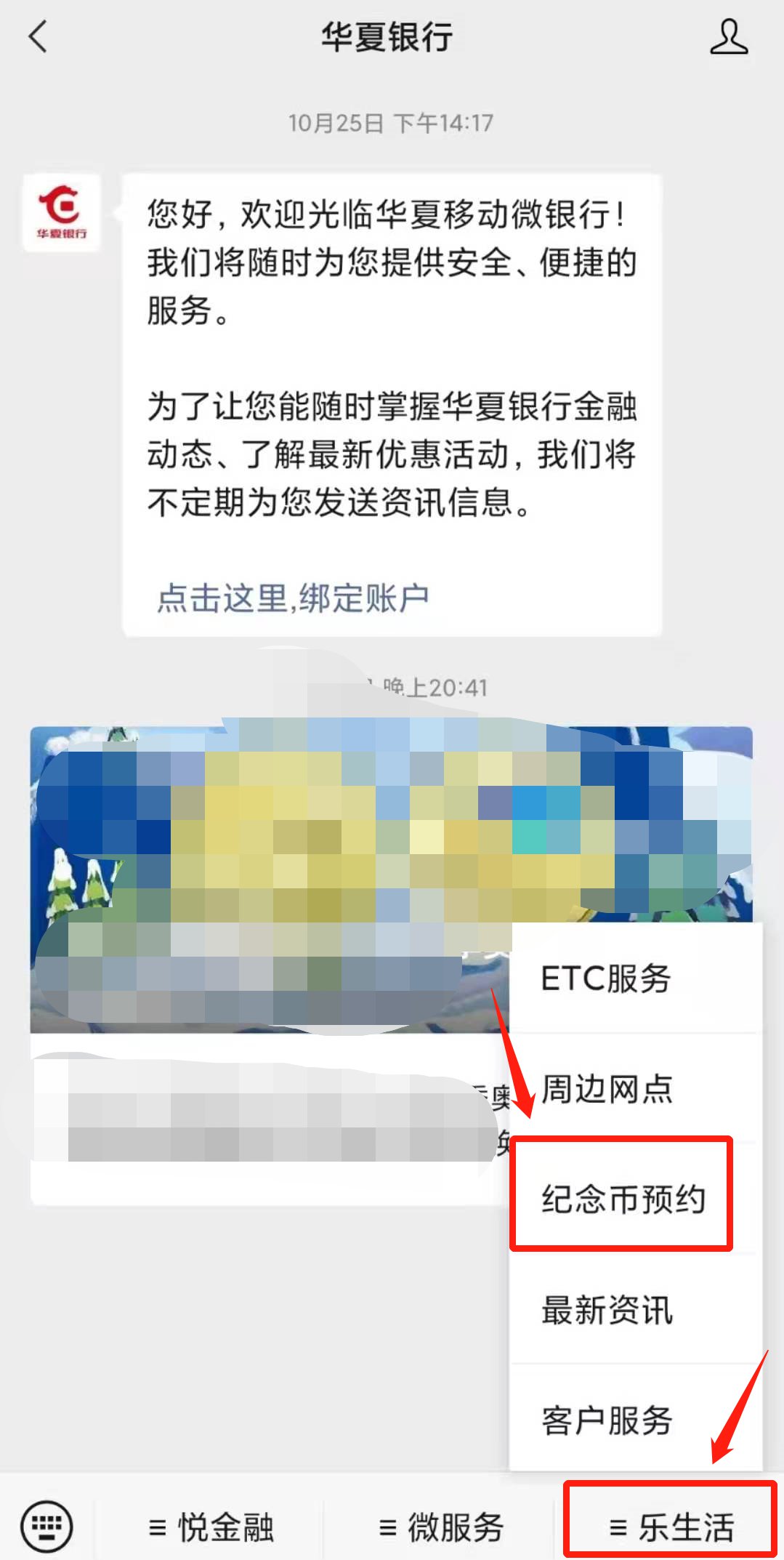The height and width of the screenshot is (1560, 784).
Task: Choose 纪念币预约 in the menu
Action: click(x=623, y=1199)
